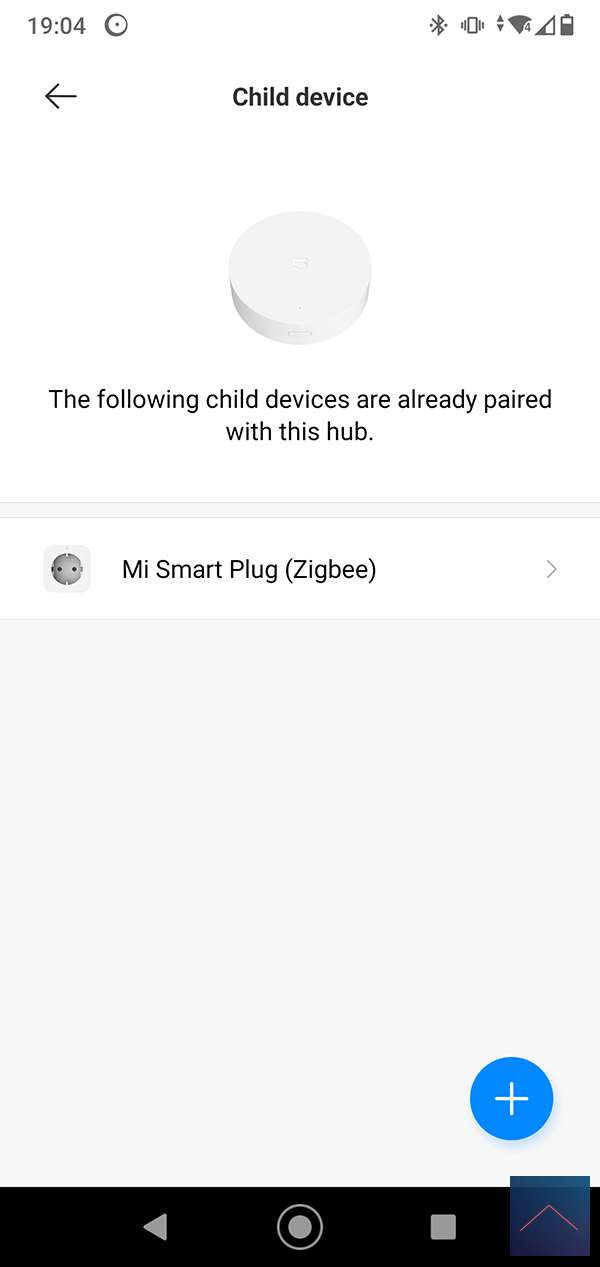Go back from Child device screen
Screen dimensions: 600x1267
point(61,96)
